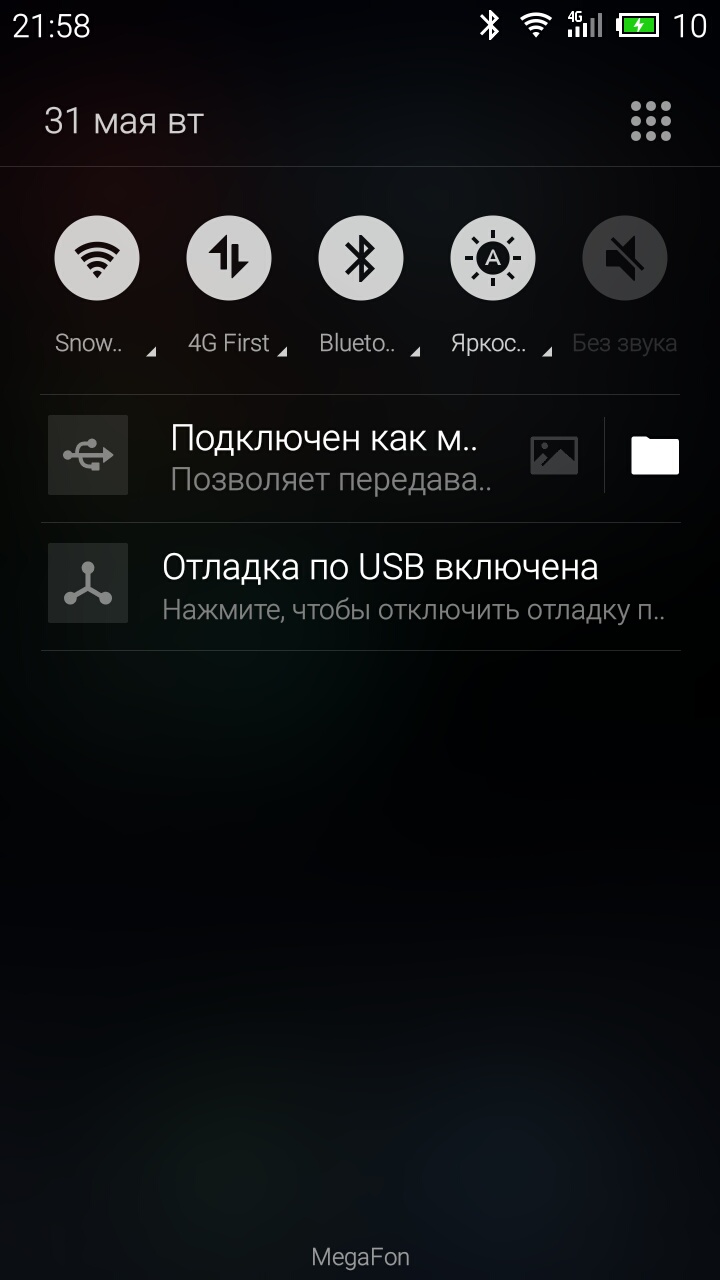Screen dimensions: 720x1280
Task: Expand the Wi-Fi network dropdown arrow
Action: [151, 351]
